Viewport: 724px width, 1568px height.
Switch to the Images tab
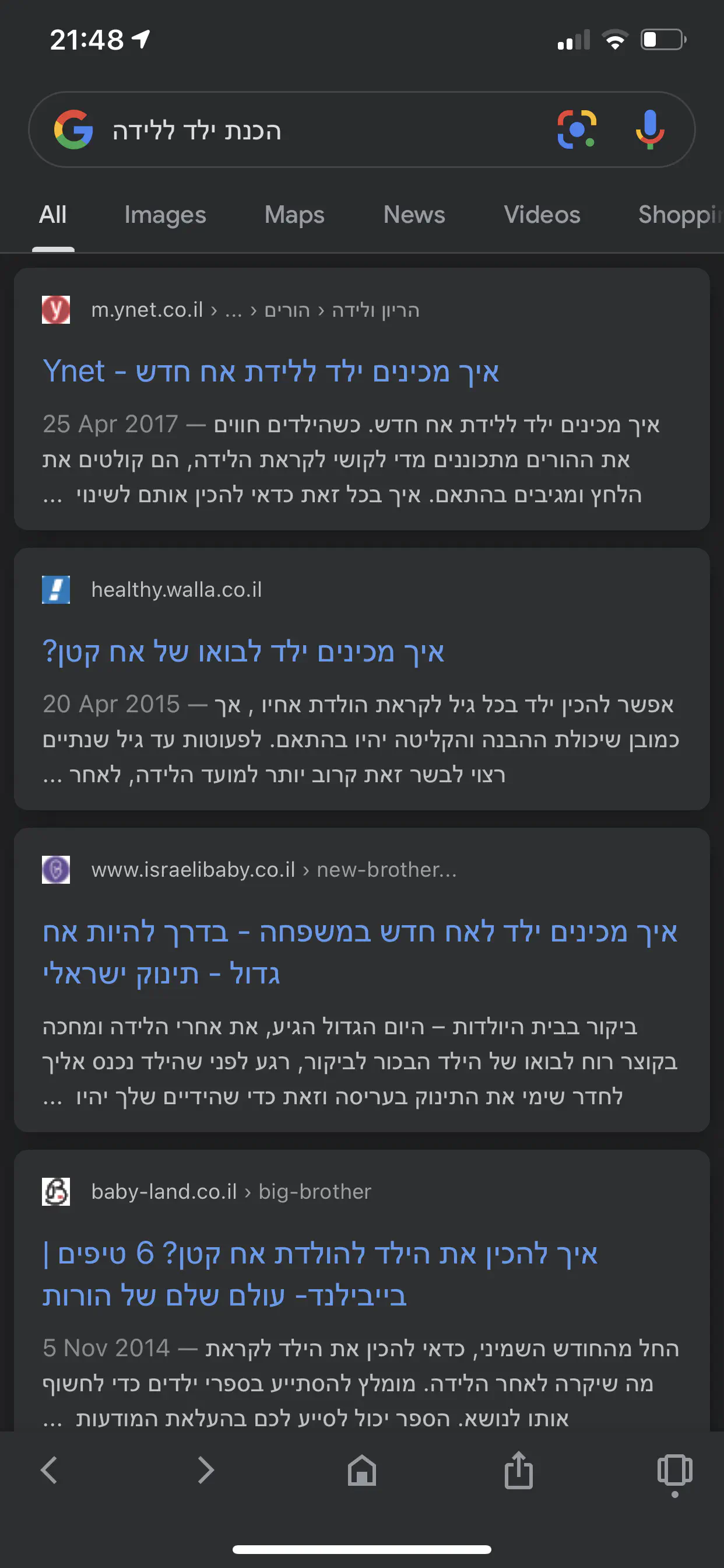tap(165, 215)
